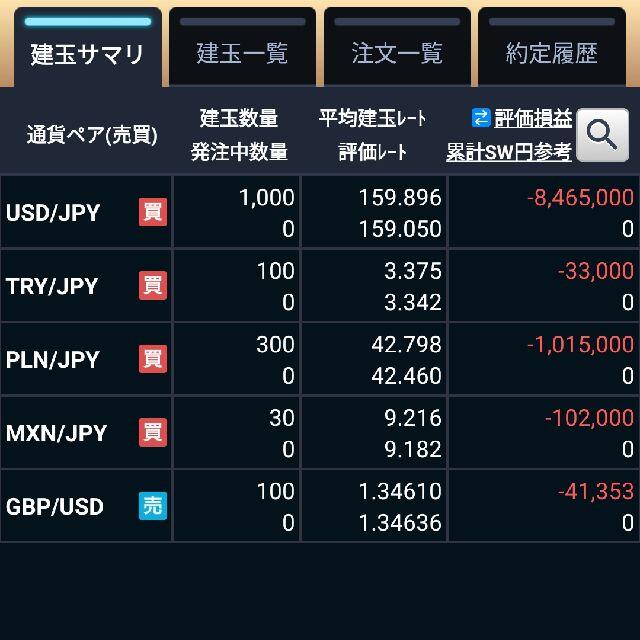Image resolution: width=640 pixels, height=640 pixels.
Task: Open the 注文一覧 tab
Action: point(397,47)
